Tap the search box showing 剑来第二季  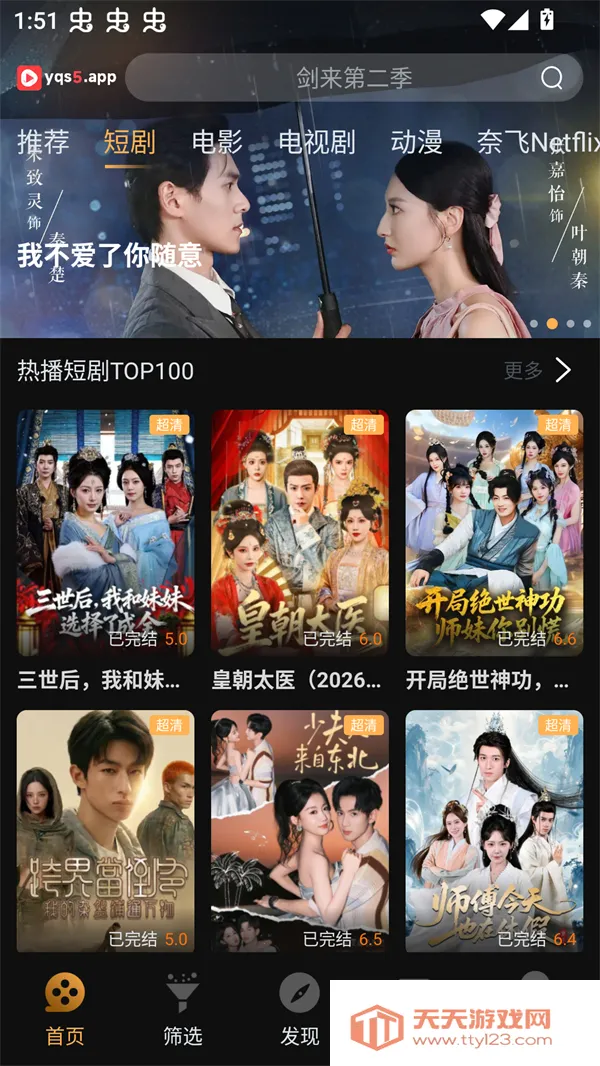click(x=340, y=78)
